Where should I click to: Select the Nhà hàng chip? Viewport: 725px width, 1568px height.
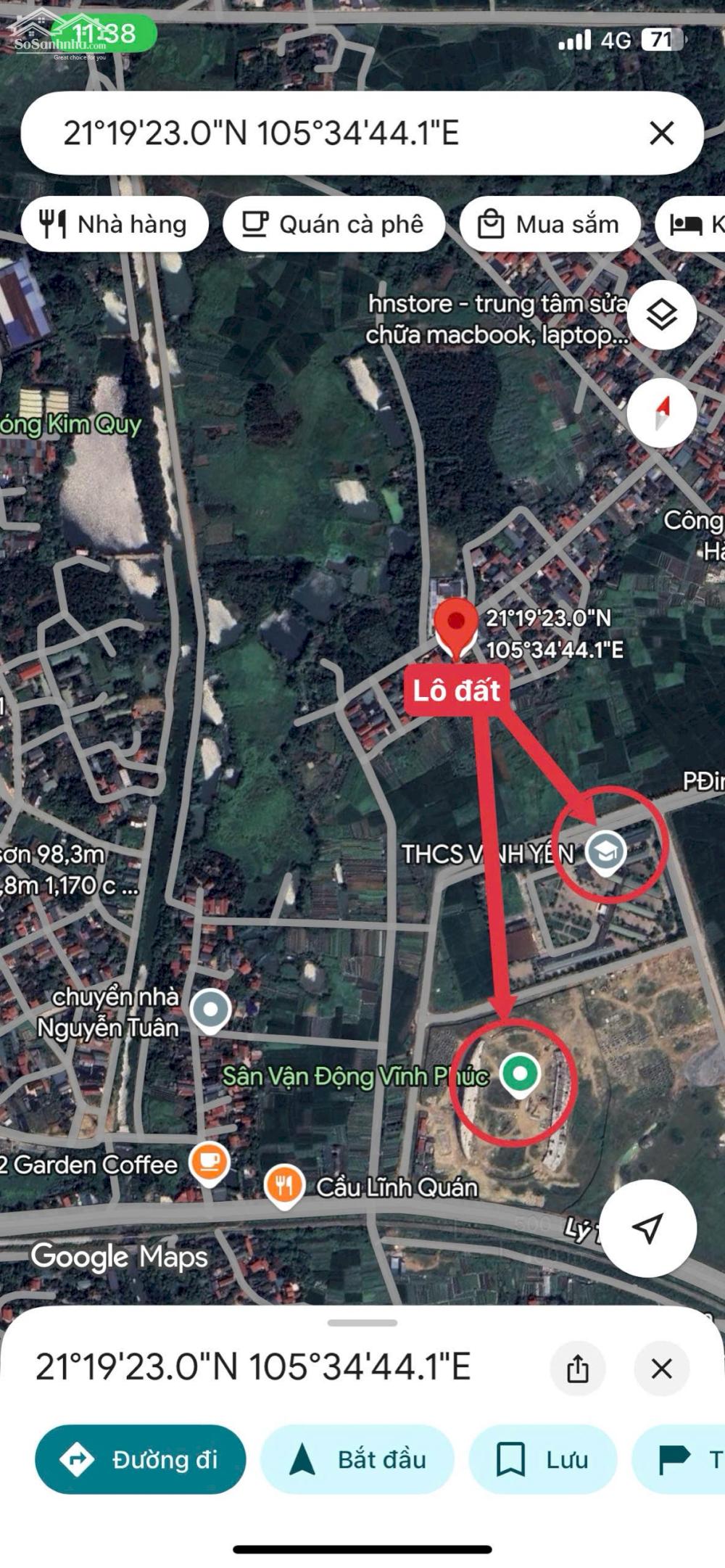click(x=115, y=225)
